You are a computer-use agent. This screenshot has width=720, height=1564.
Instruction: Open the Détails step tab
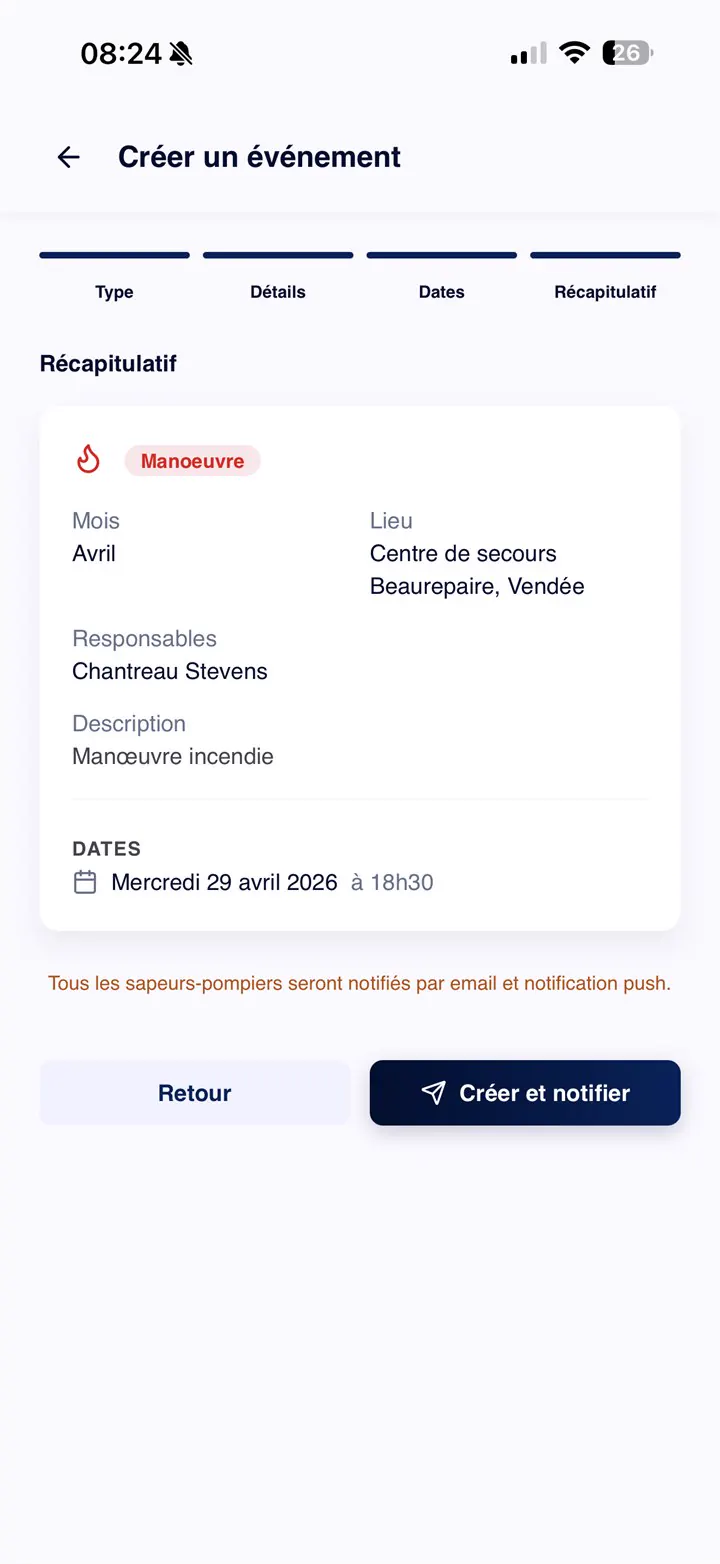pos(278,292)
